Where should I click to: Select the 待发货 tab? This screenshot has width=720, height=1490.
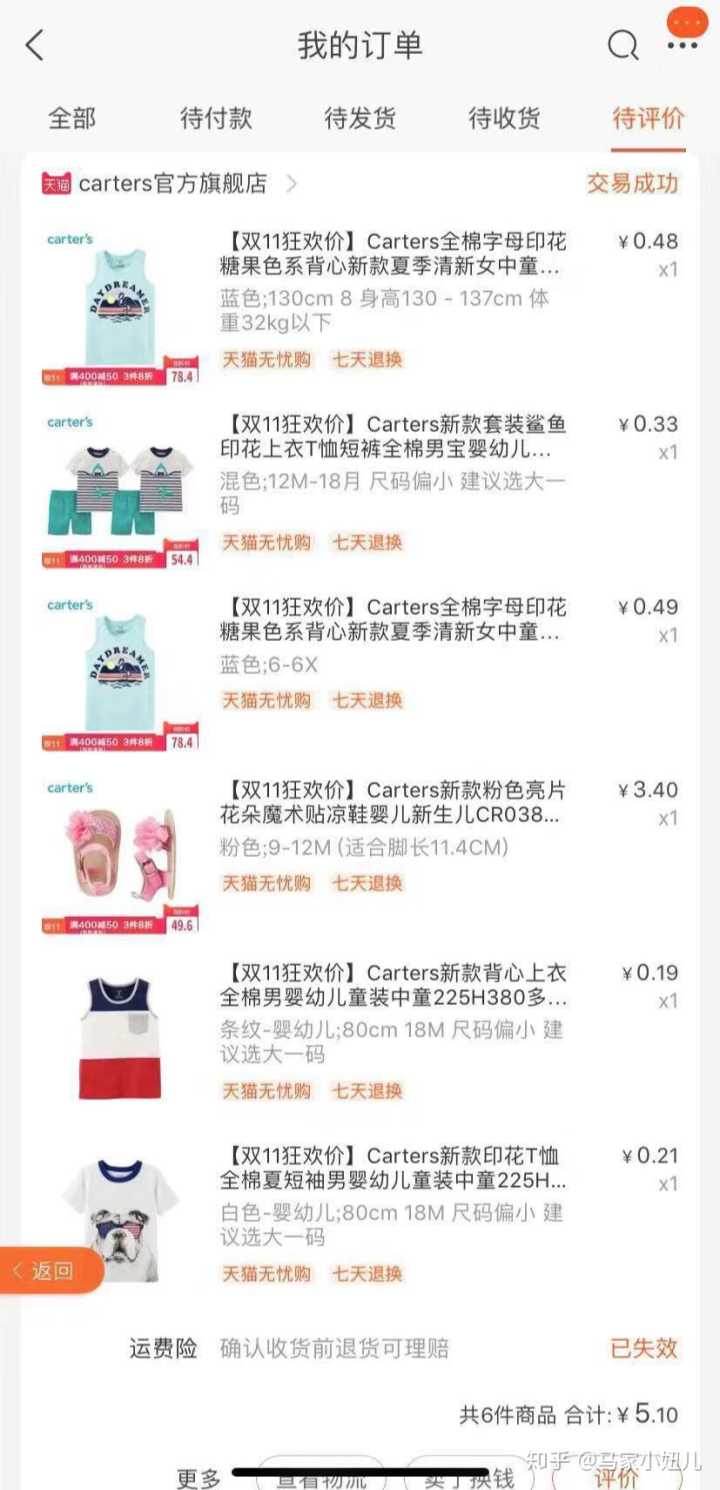(360, 119)
